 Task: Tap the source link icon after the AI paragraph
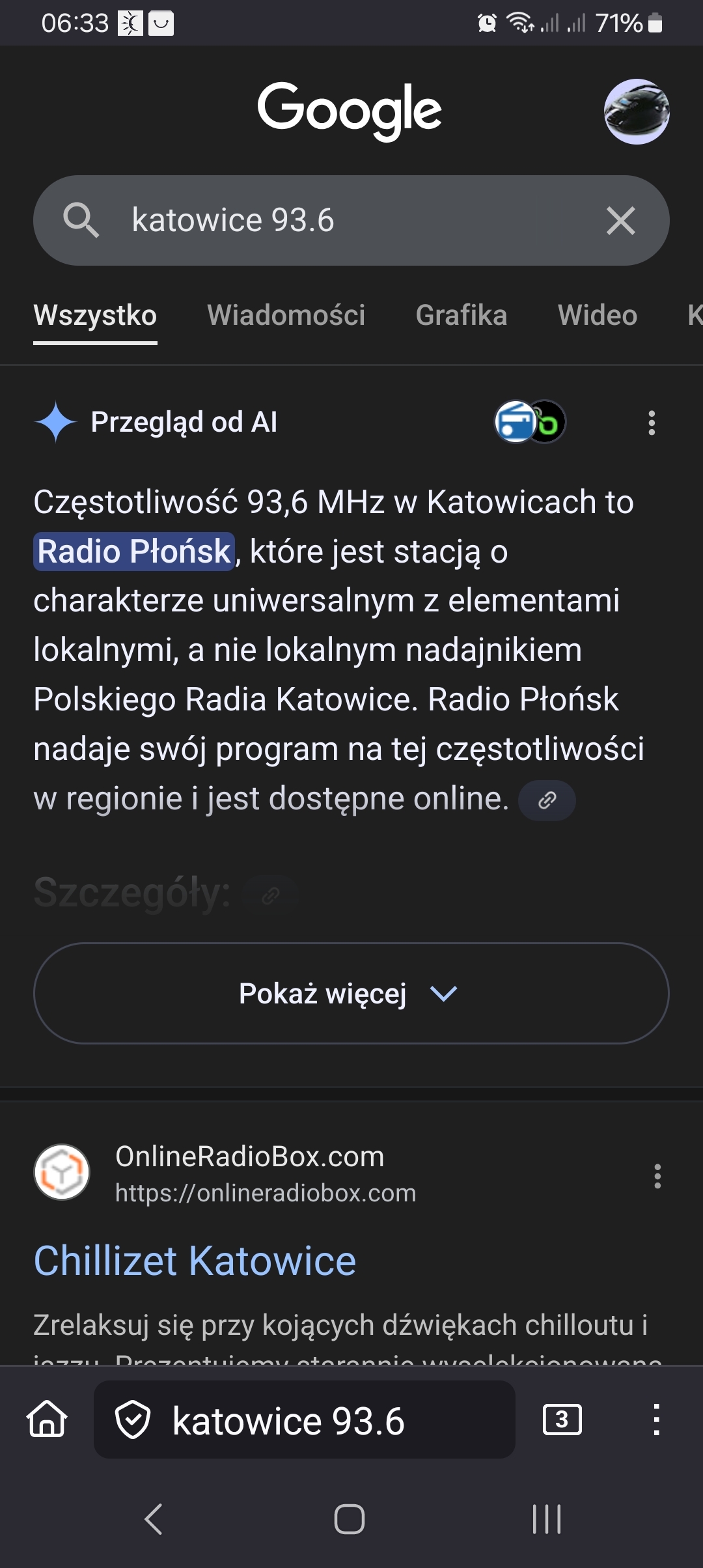point(547,800)
